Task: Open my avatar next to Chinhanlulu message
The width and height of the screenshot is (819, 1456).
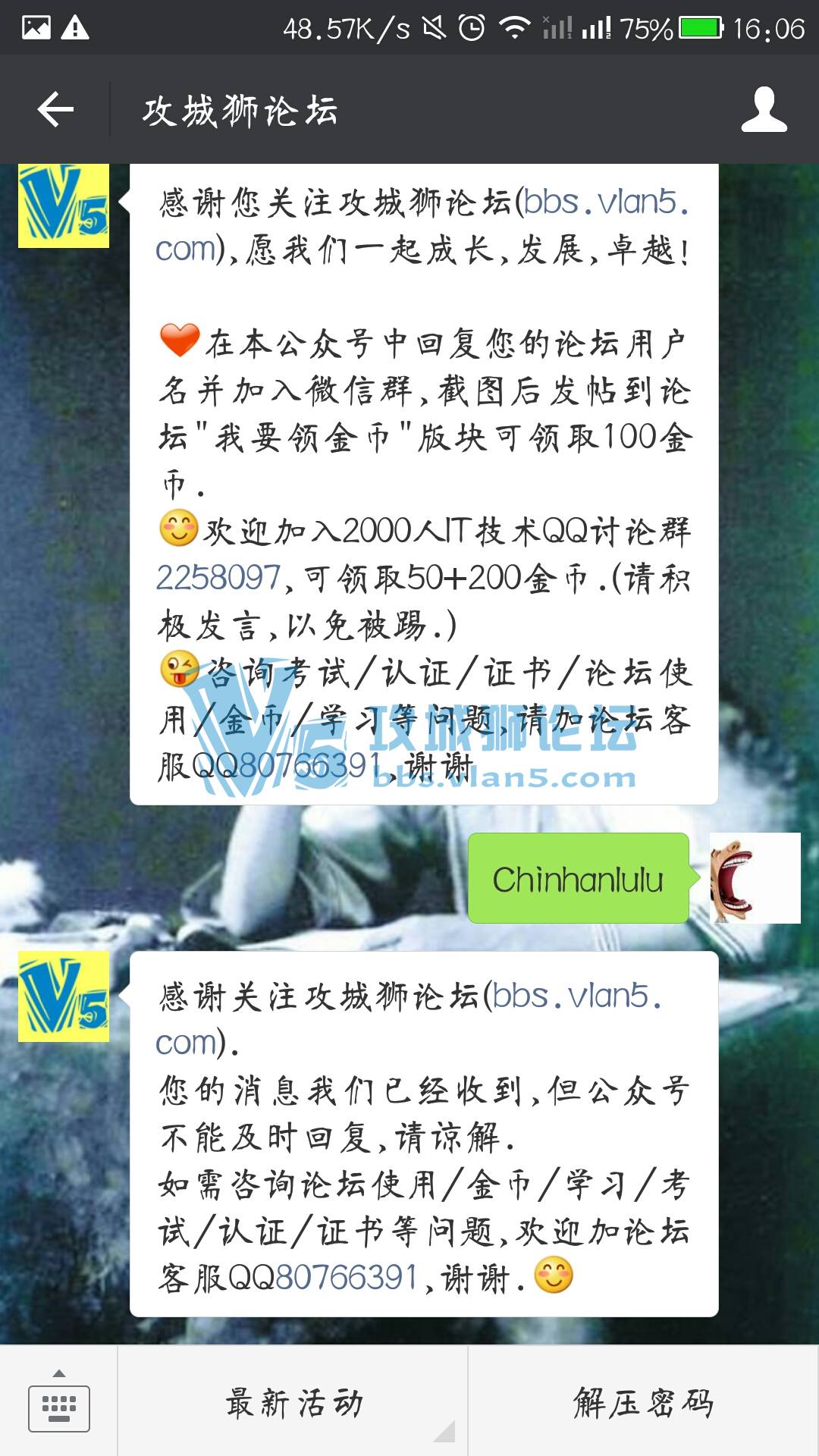Action: click(755, 878)
